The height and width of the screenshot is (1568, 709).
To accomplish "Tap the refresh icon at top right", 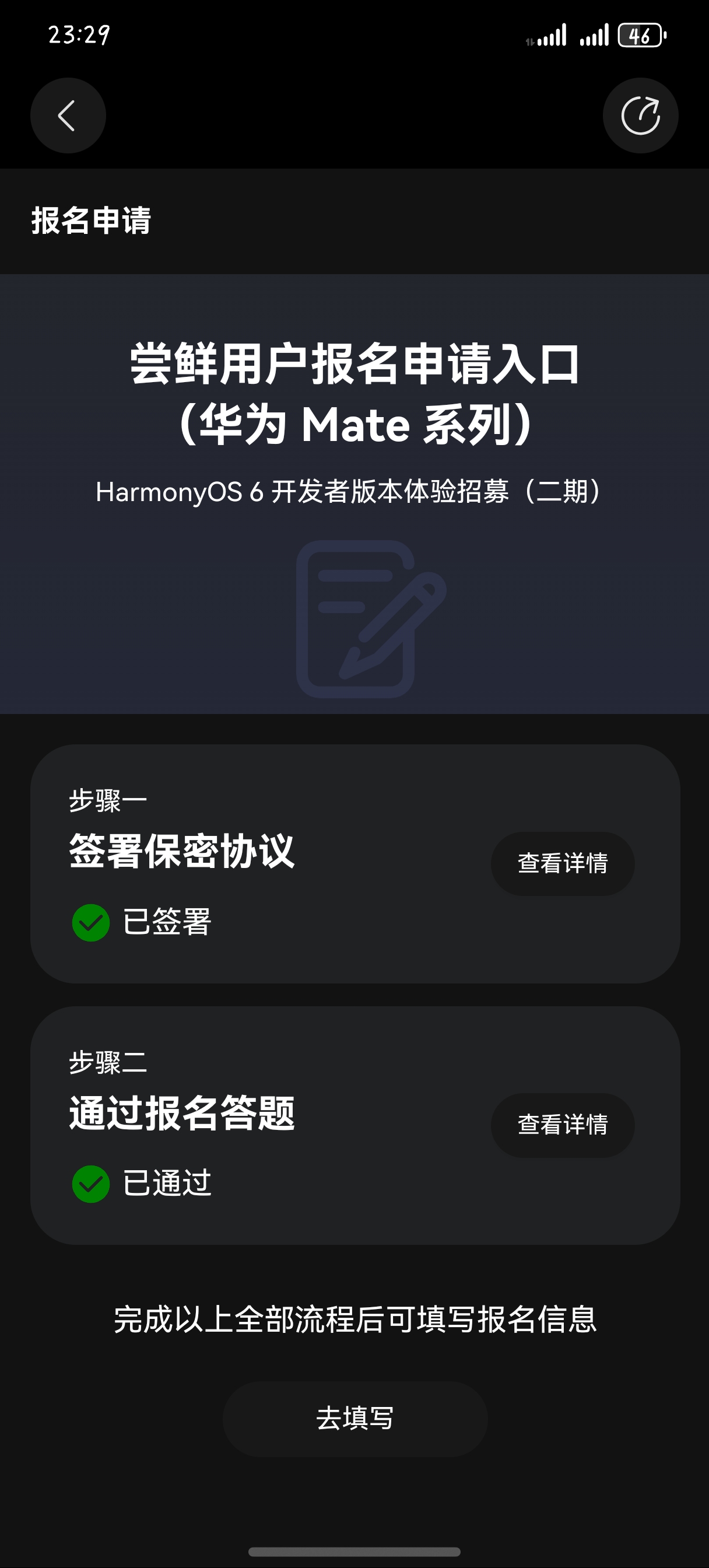I will tap(640, 116).
